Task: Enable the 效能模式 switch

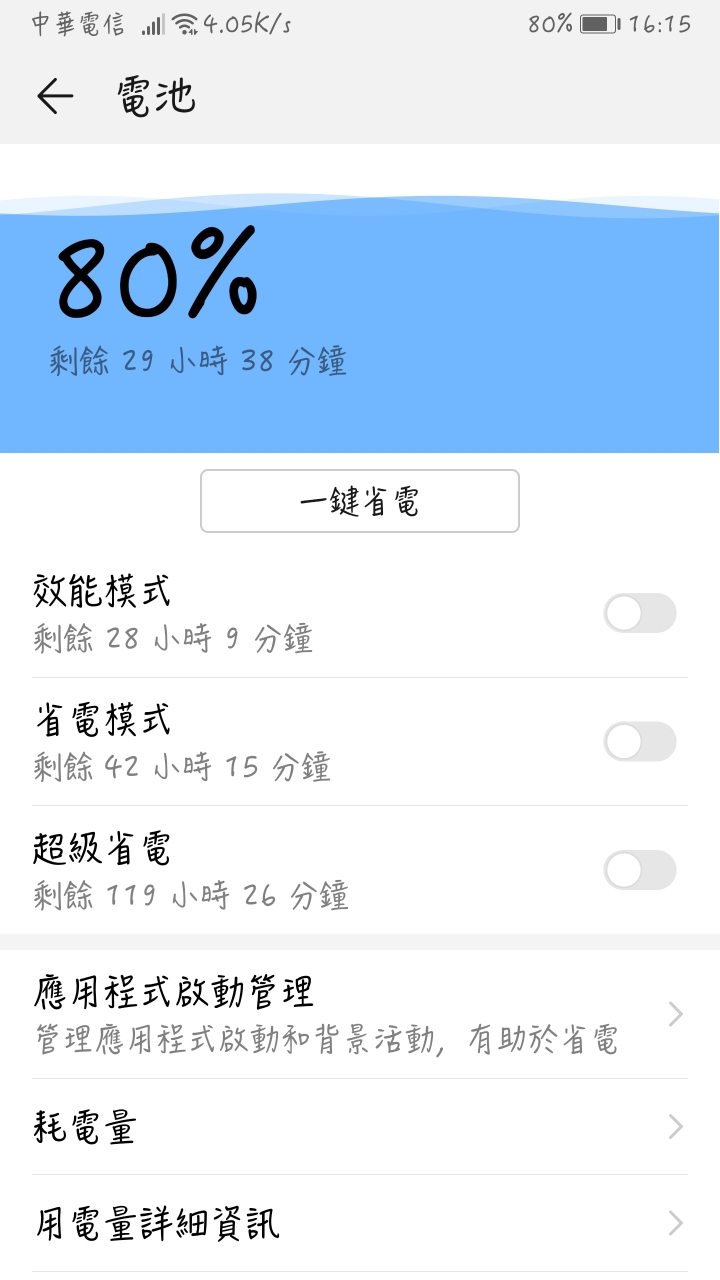Action: [639, 613]
